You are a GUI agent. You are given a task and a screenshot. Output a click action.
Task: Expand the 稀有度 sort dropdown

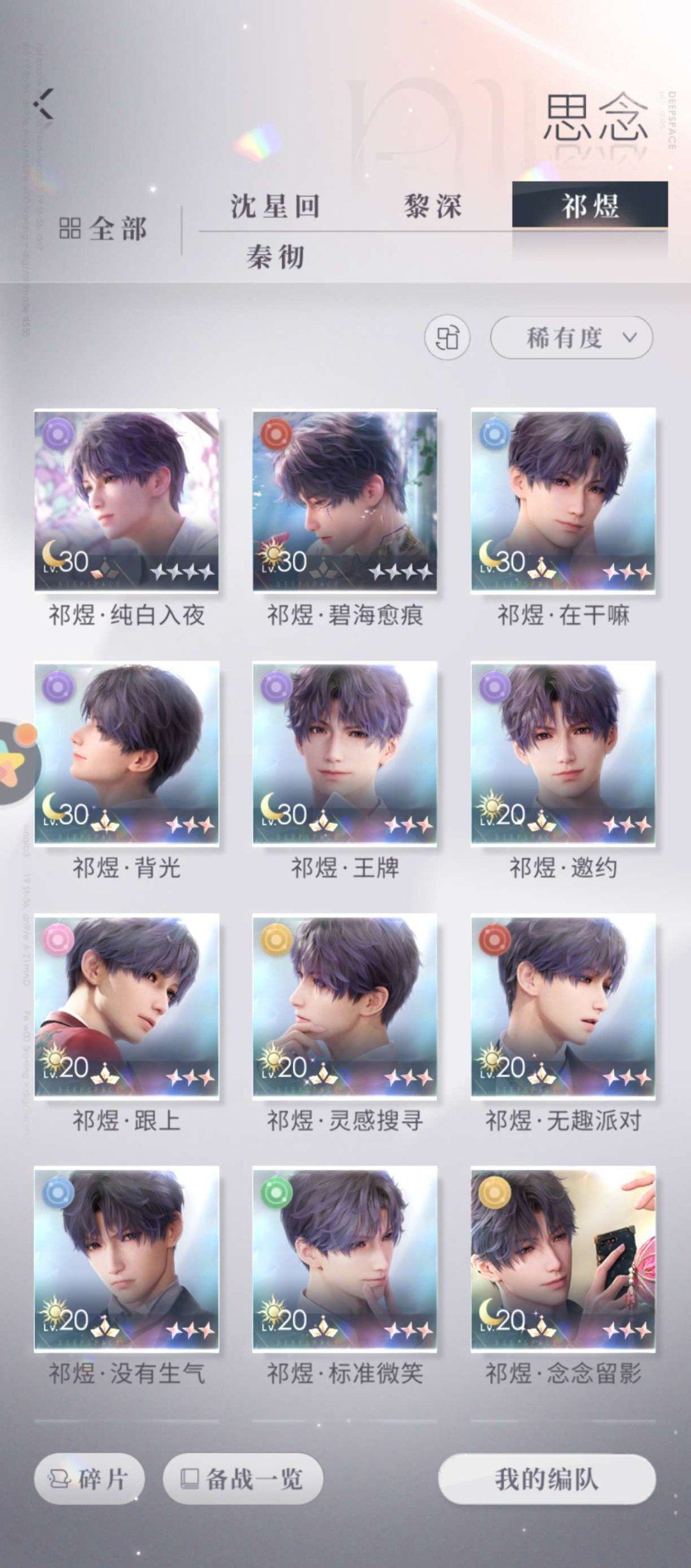[x=571, y=337]
